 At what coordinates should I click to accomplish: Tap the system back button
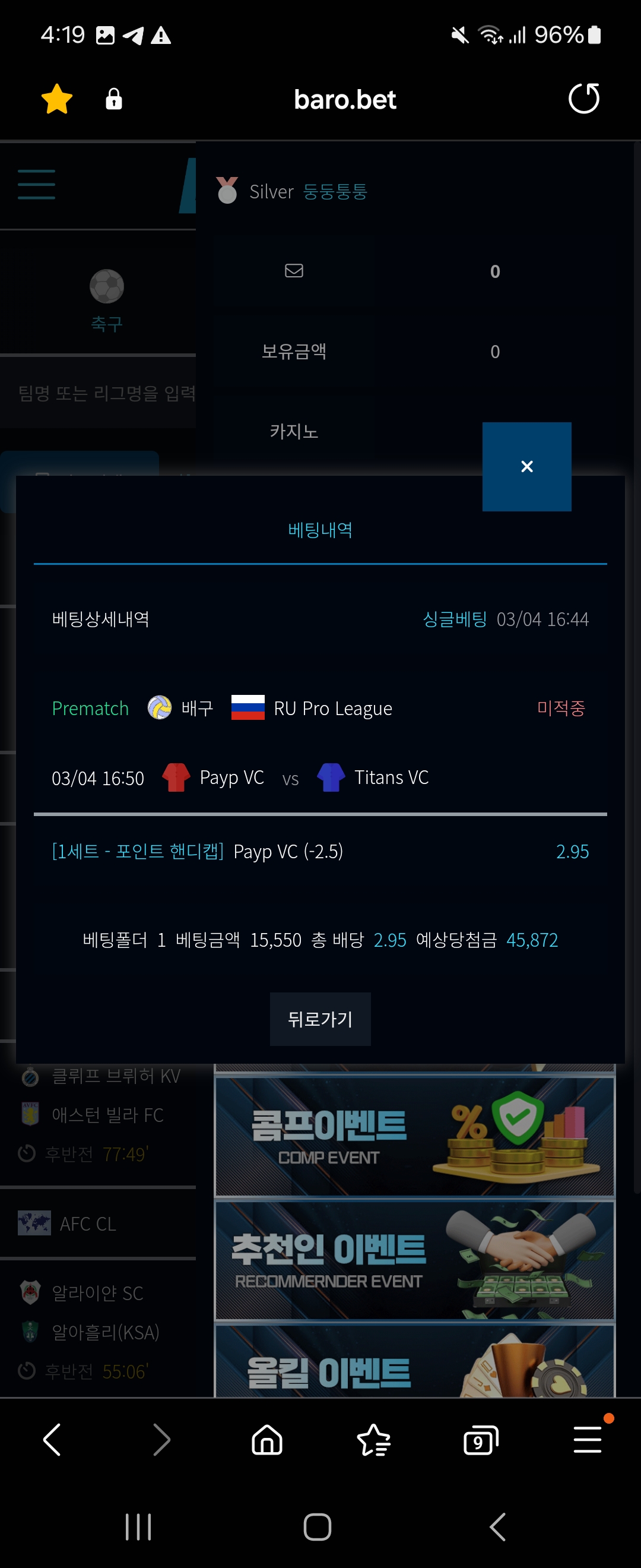[497, 1526]
